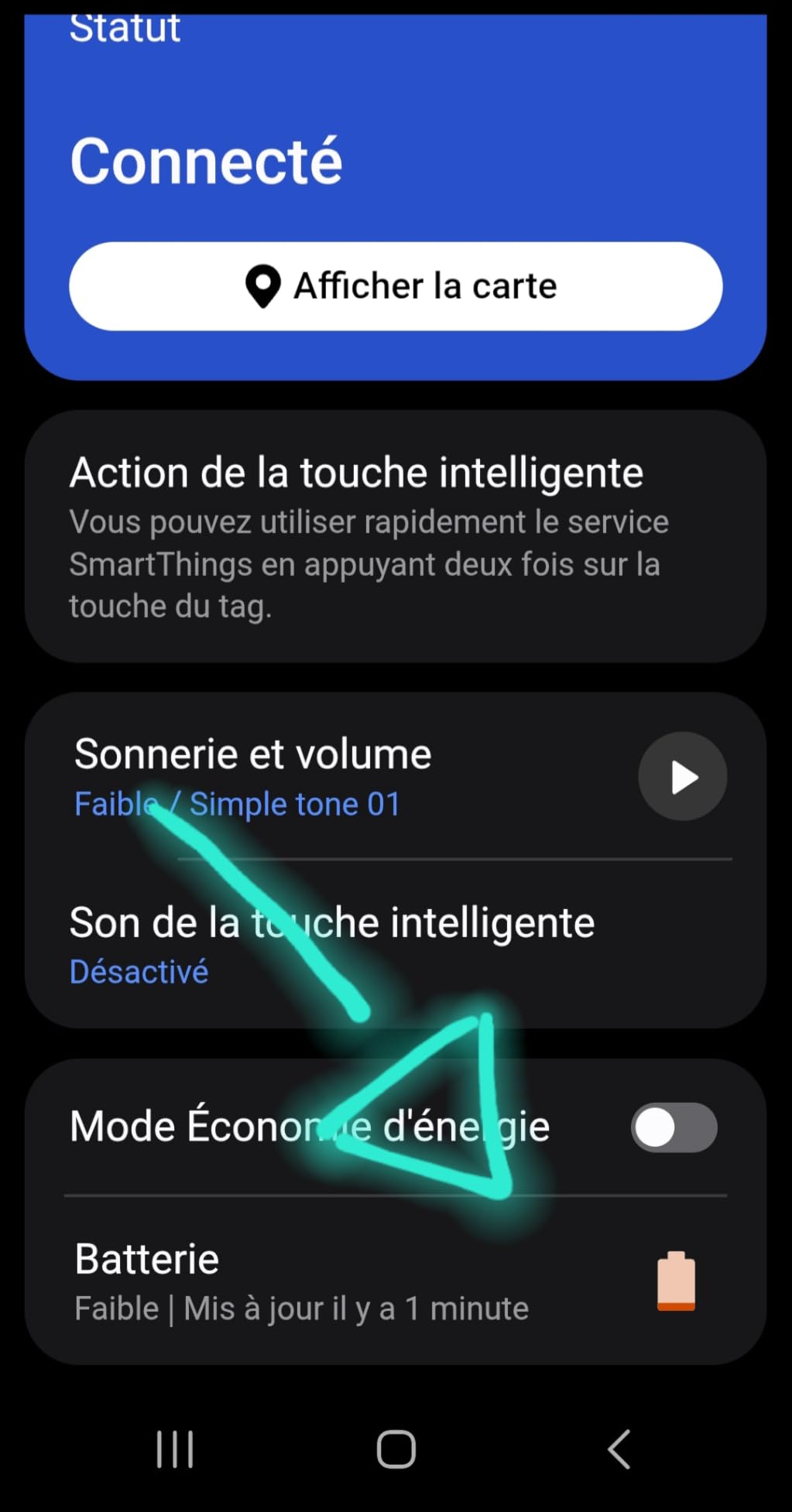792x1512 pixels.
Task: Play the Simple tone 01 ringtone preview
Action: click(682, 777)
